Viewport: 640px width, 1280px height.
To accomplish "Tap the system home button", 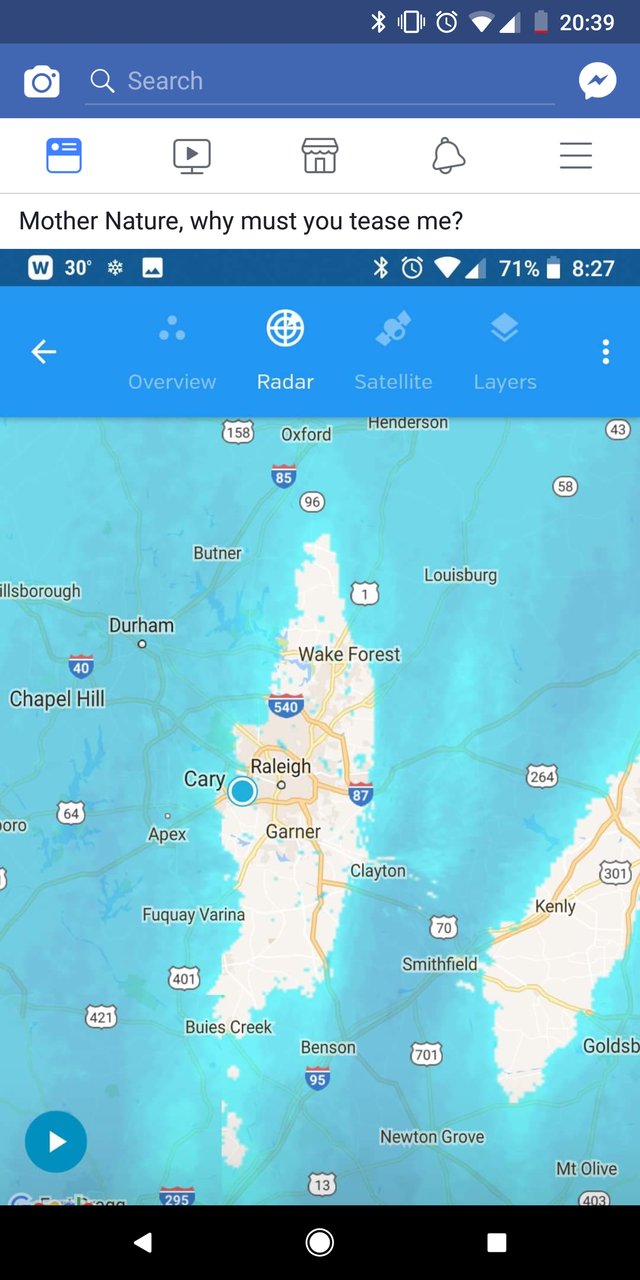I will point(320,1243).
